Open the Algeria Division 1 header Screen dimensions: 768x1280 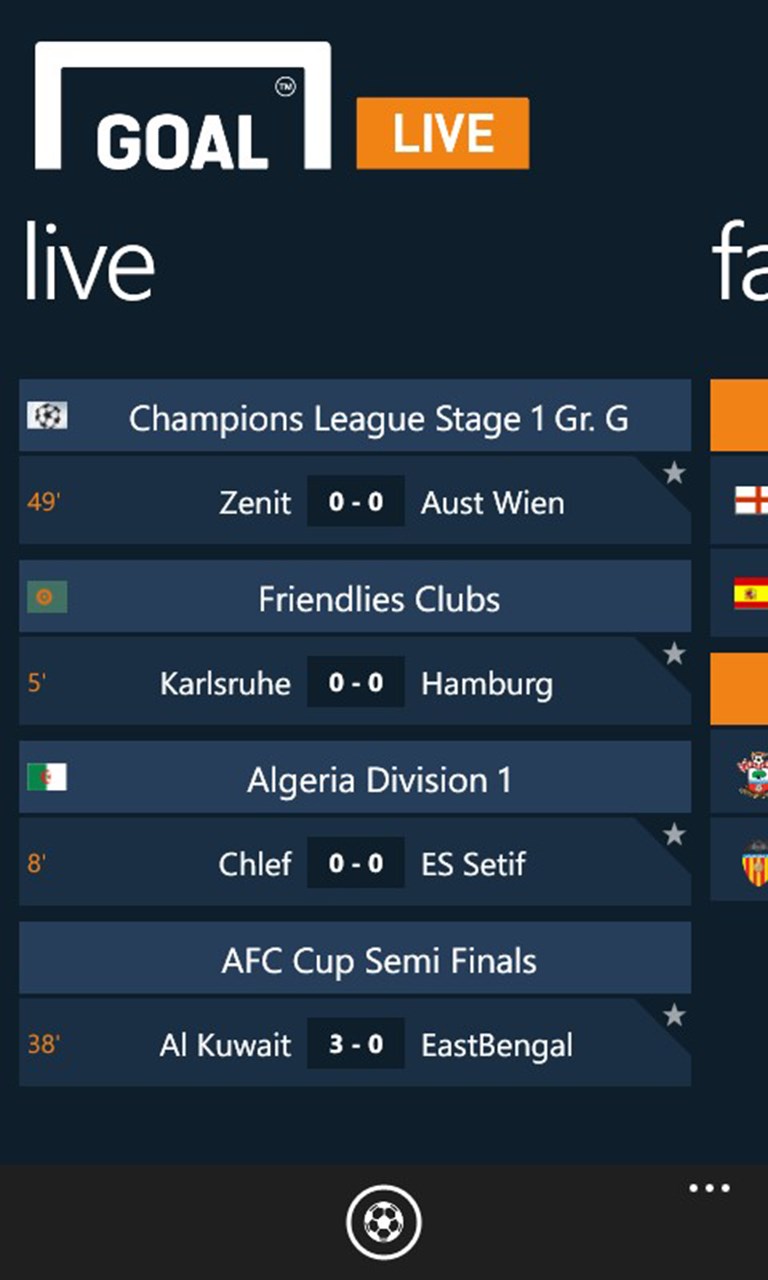354,778
